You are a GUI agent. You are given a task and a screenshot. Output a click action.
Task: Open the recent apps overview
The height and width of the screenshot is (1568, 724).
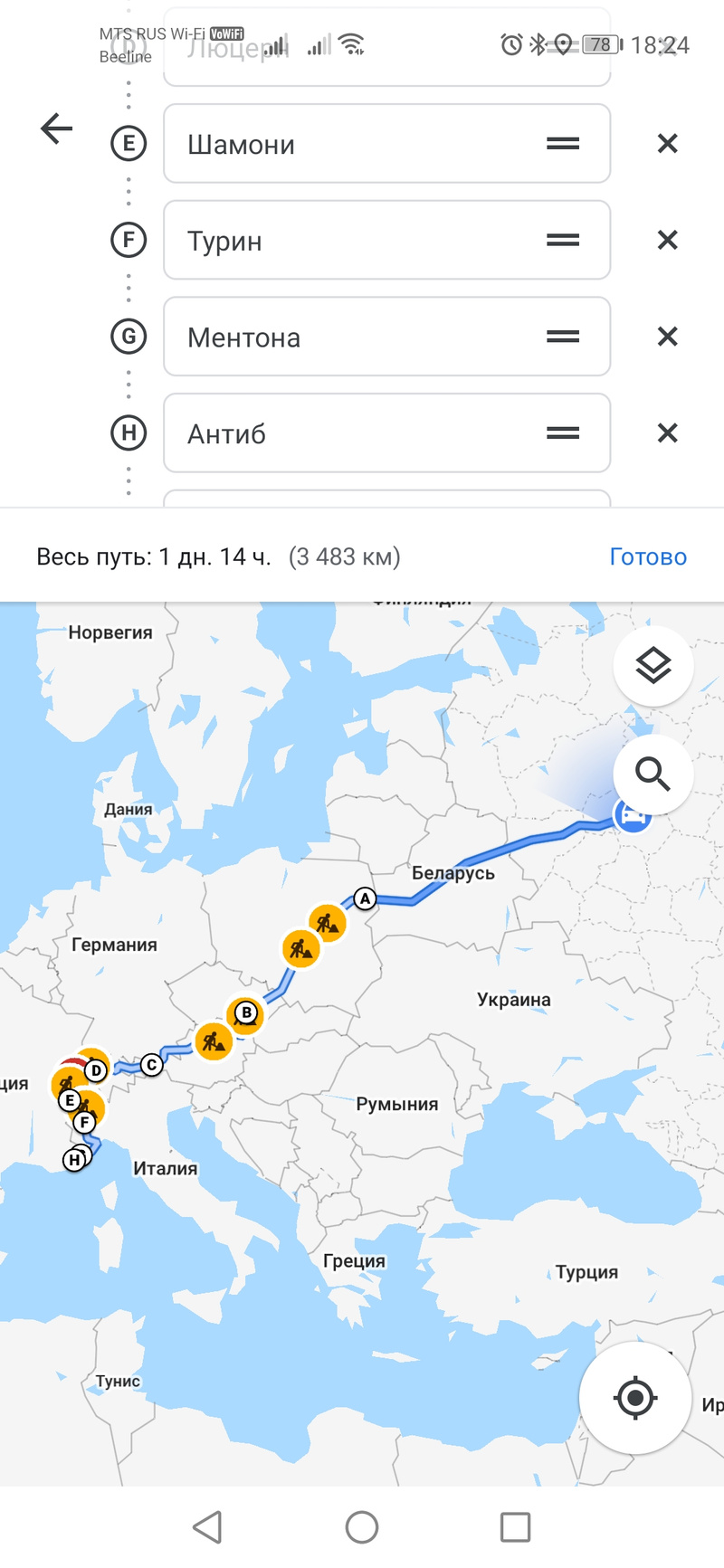pyautogui.click(x=515, y=1527)
